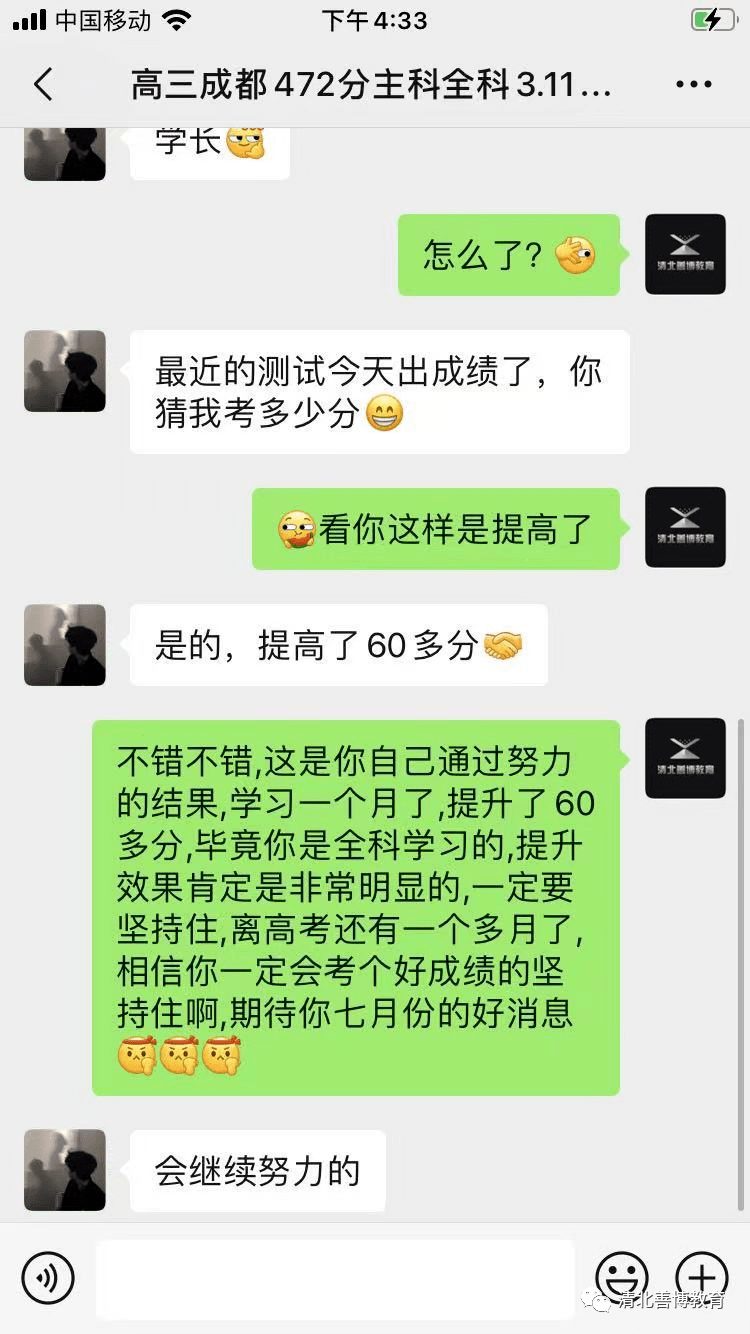Open the plus attachments menu
The height and width of the screenshot is (1334, 750).
click(702, 1277)
